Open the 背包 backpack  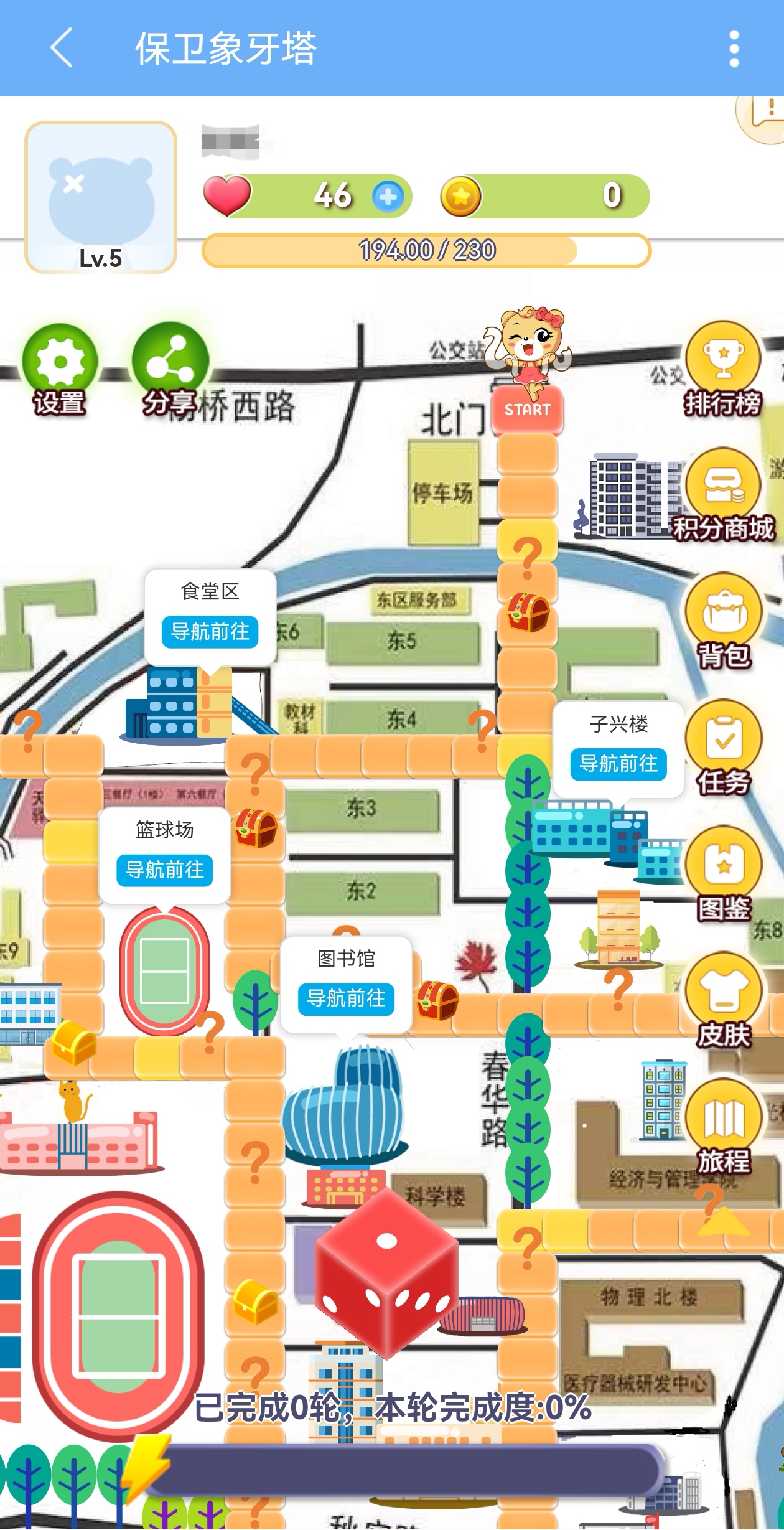723,621
